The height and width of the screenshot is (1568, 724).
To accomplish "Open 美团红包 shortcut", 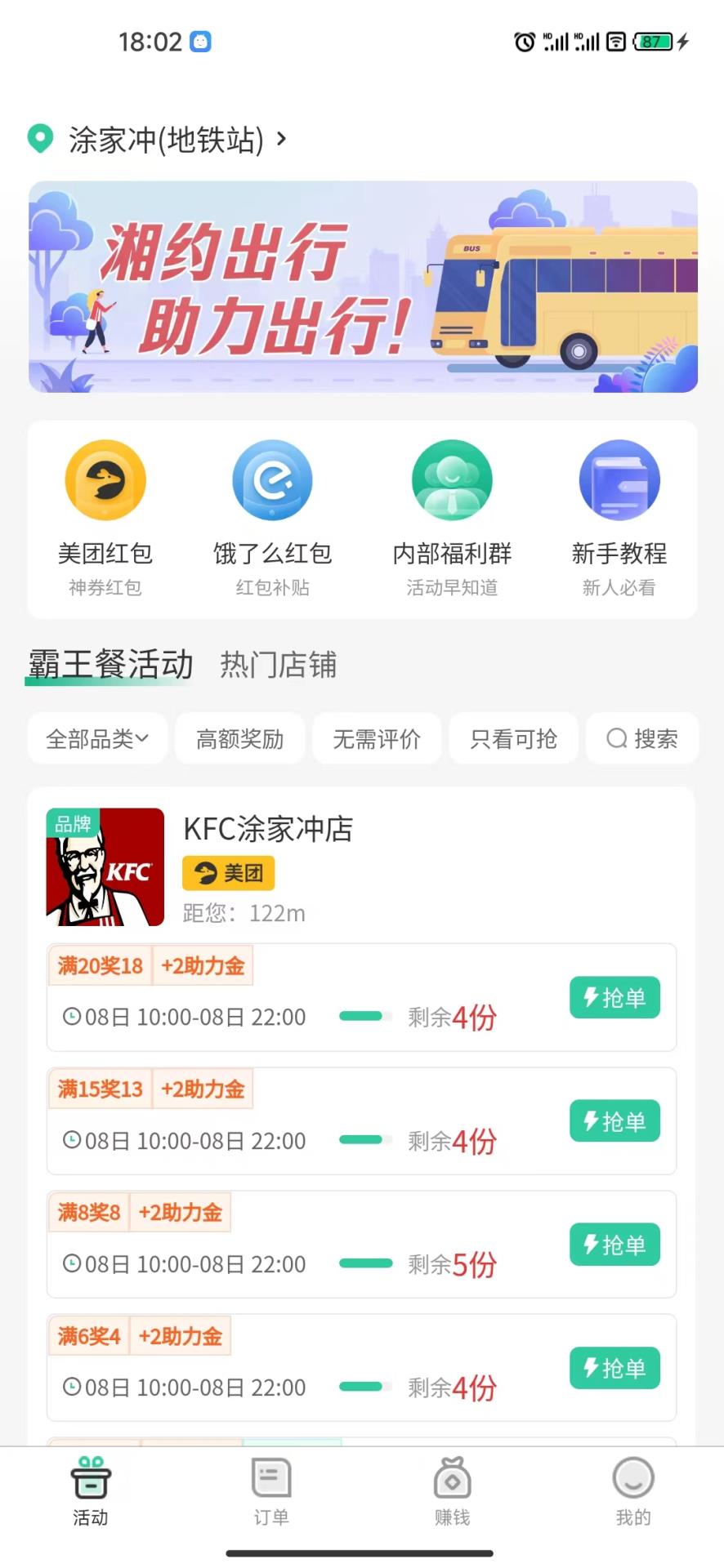I will tap(105, 517).
